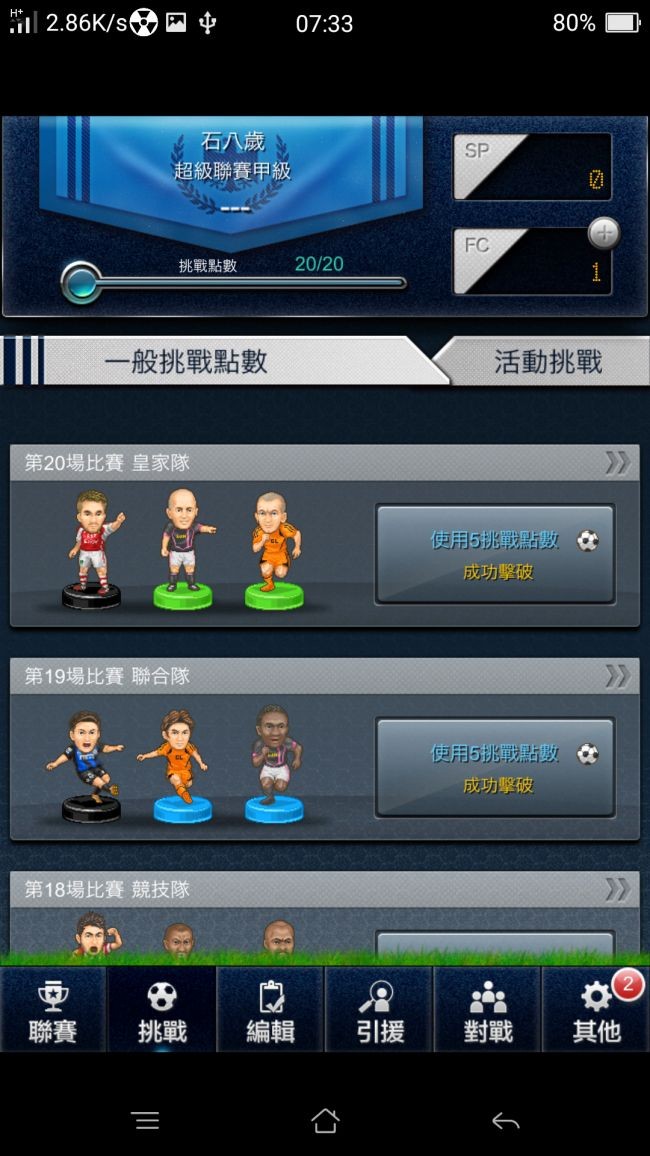Expand the 第19場比賽 聯合隊 header arrows

616,675
